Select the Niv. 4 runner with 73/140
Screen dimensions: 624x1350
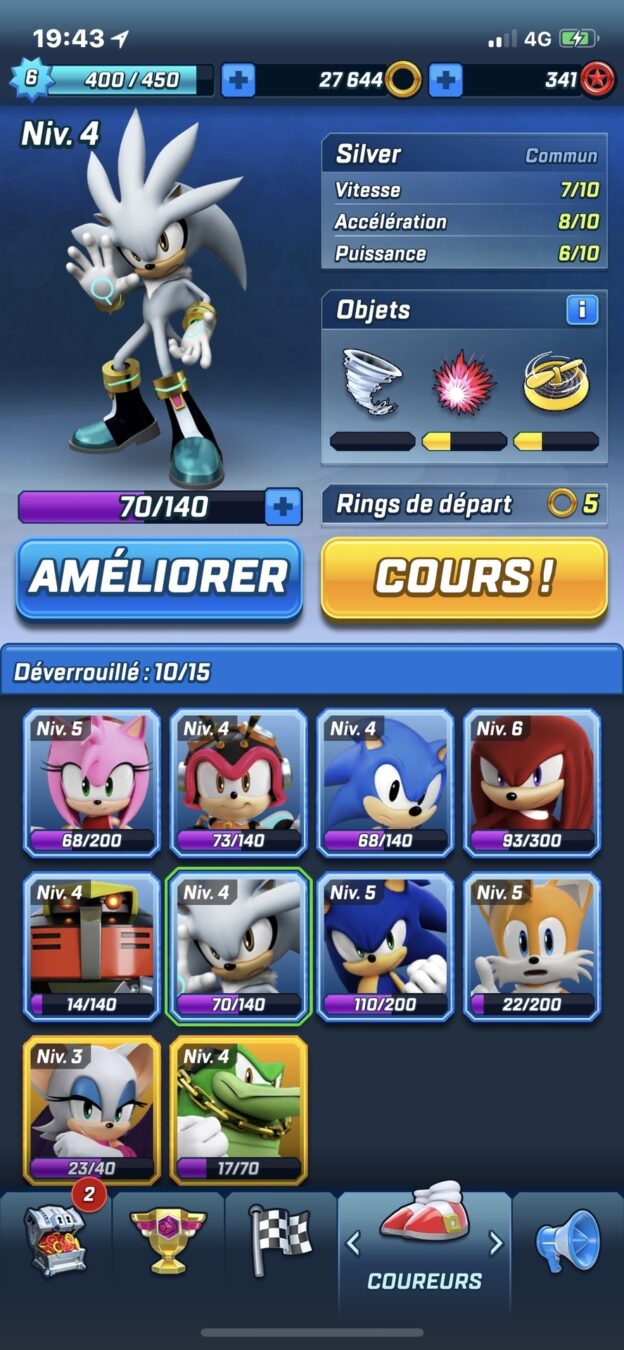[239, 782]
